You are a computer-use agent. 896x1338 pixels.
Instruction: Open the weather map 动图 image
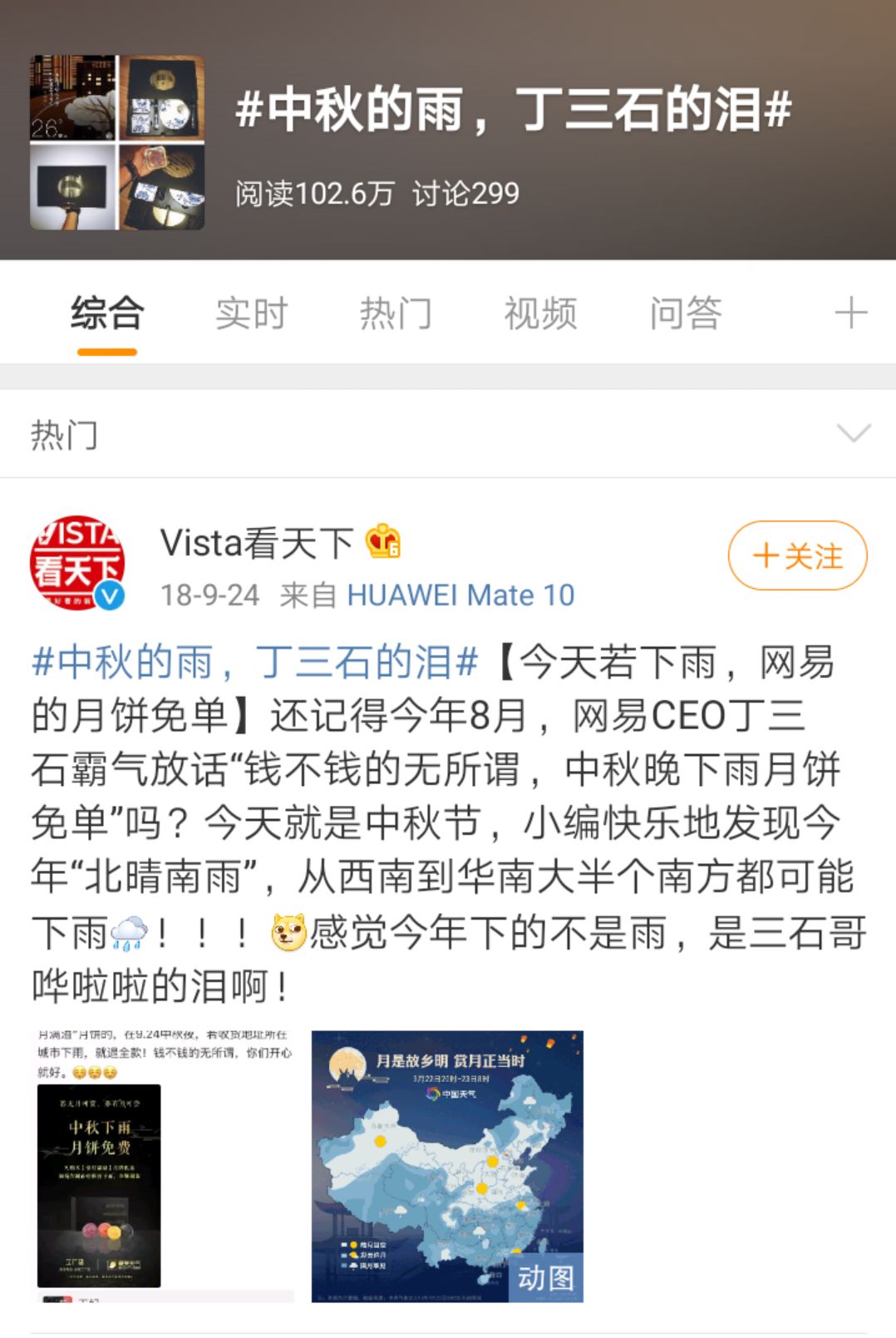447,1166
